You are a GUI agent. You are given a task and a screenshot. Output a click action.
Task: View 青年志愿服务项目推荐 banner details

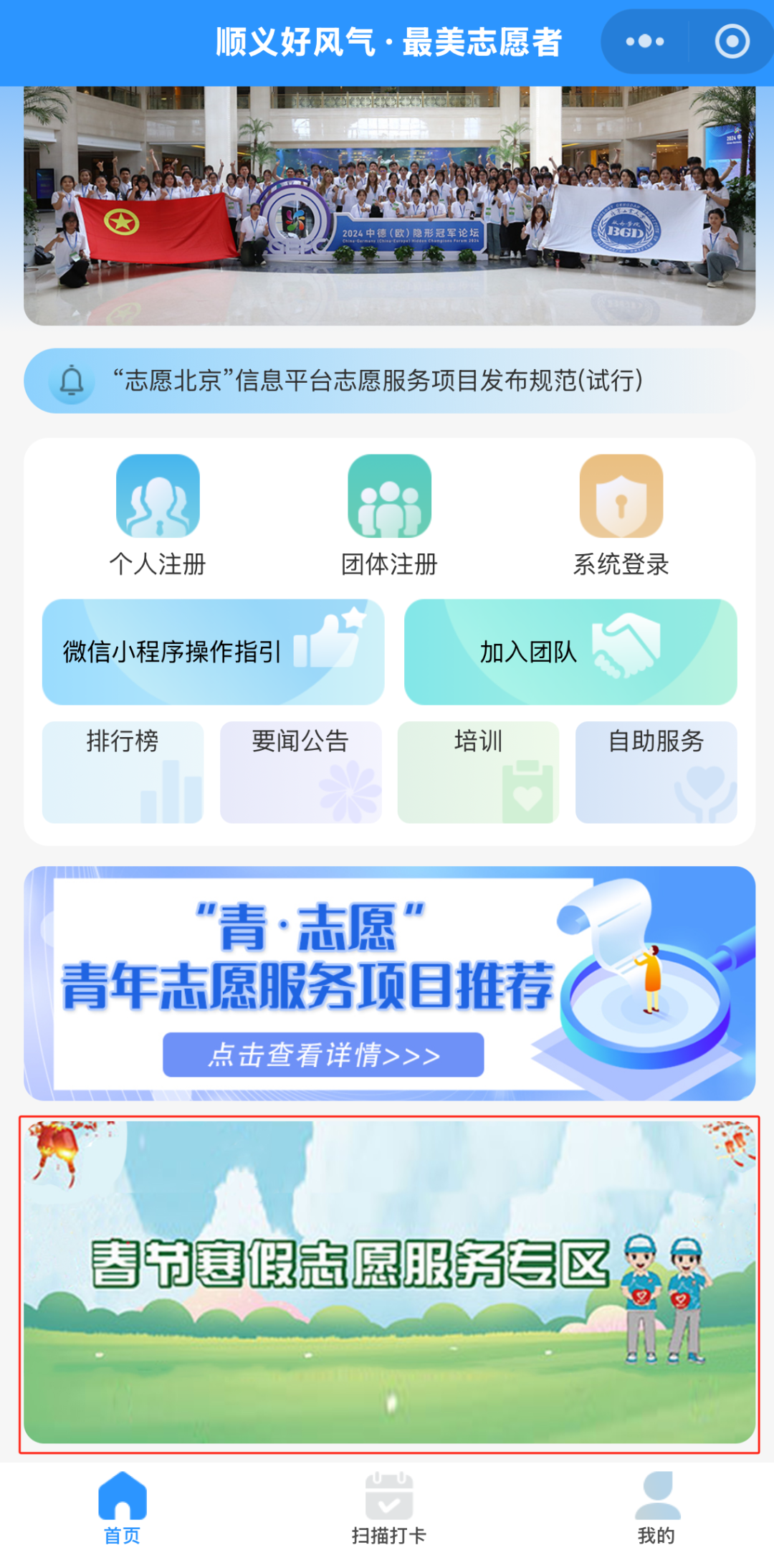(x=323, y=1055)
